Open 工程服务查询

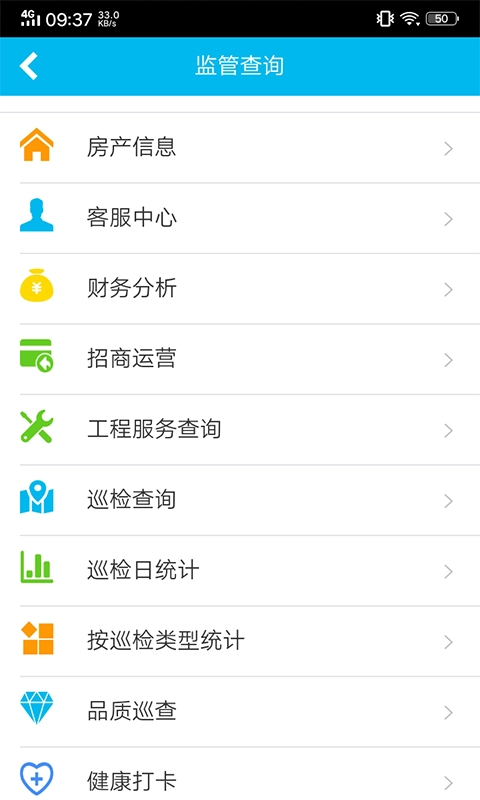click(x=240, y=430)
